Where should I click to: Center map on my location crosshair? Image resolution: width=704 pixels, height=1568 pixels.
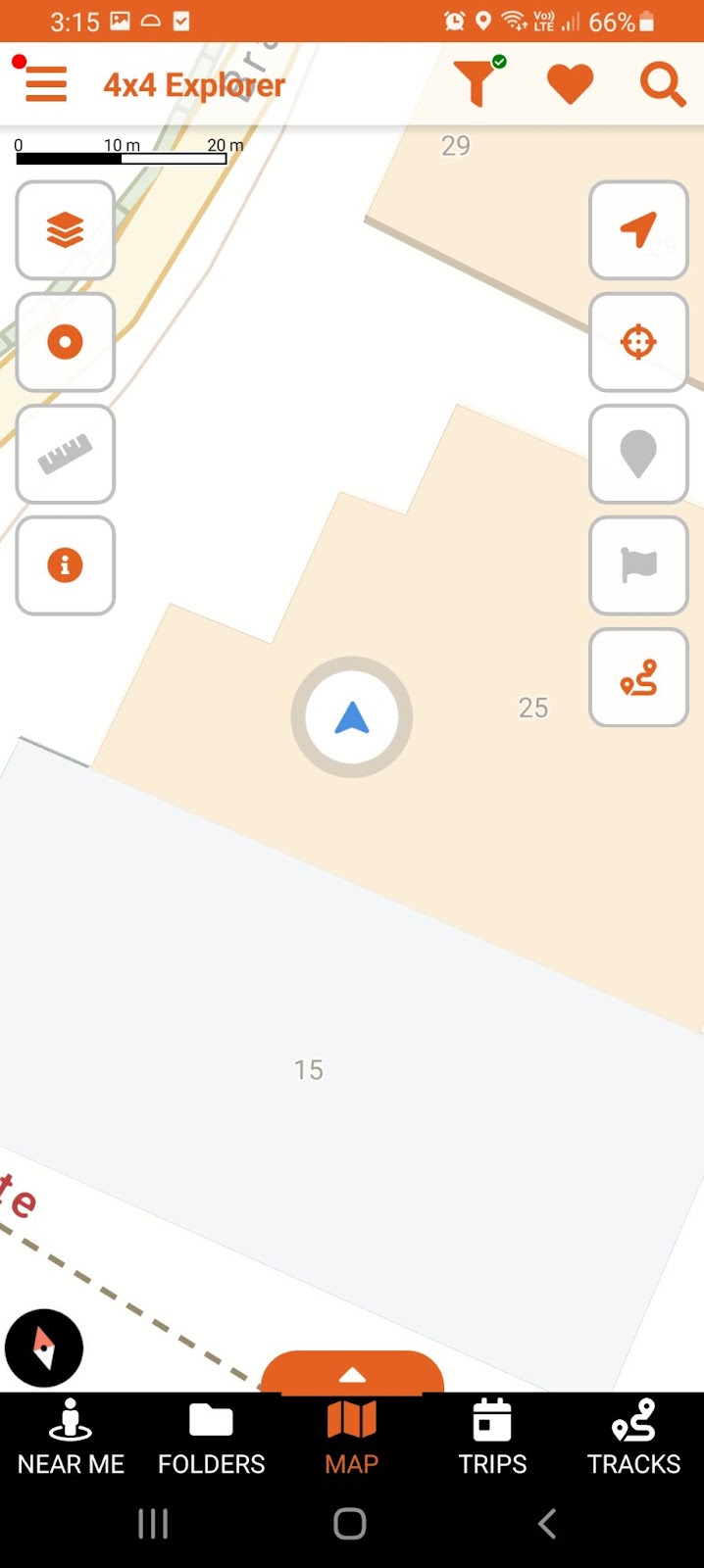(x=638, y=342)
